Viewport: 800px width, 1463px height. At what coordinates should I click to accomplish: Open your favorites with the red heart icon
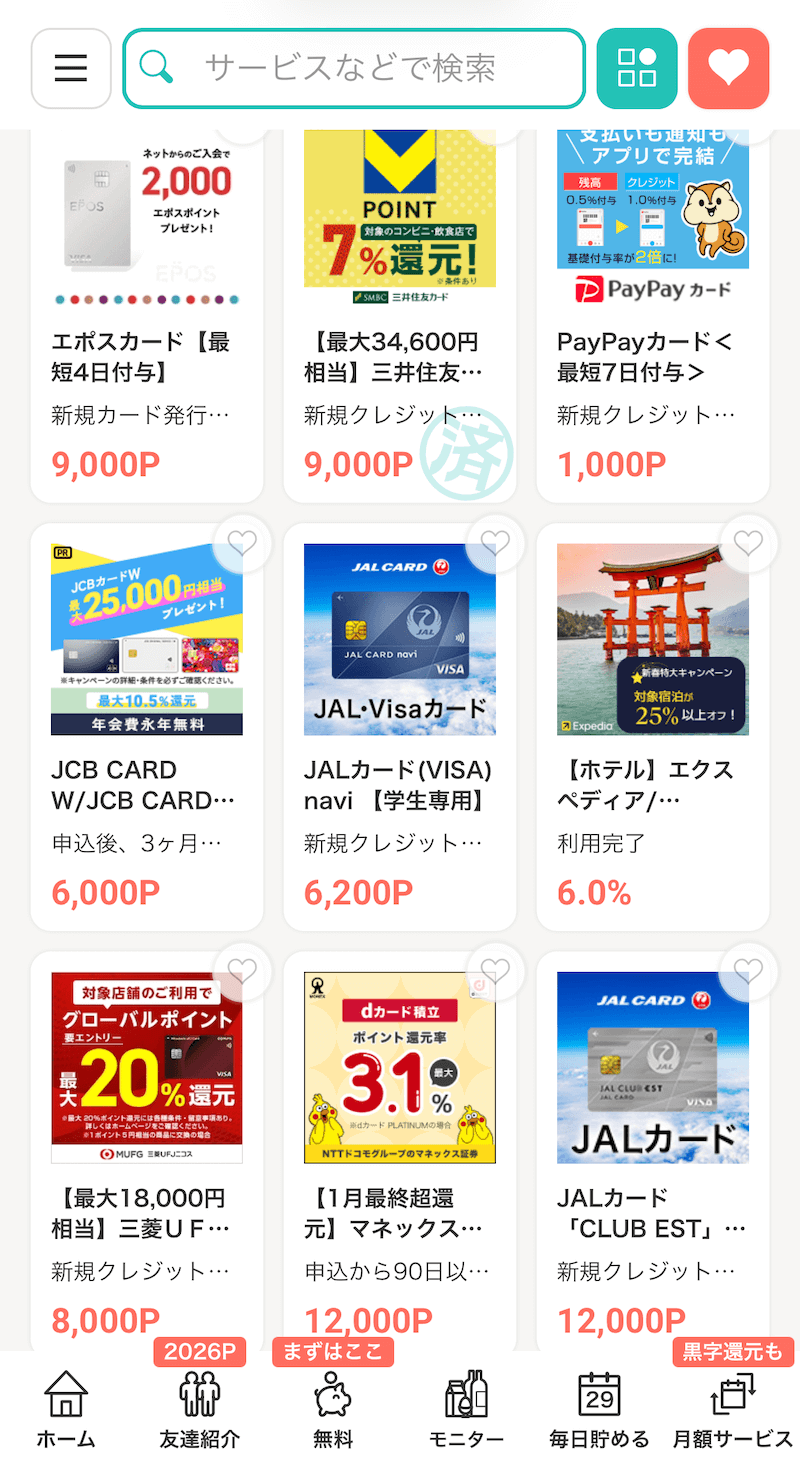click(729, 68)
